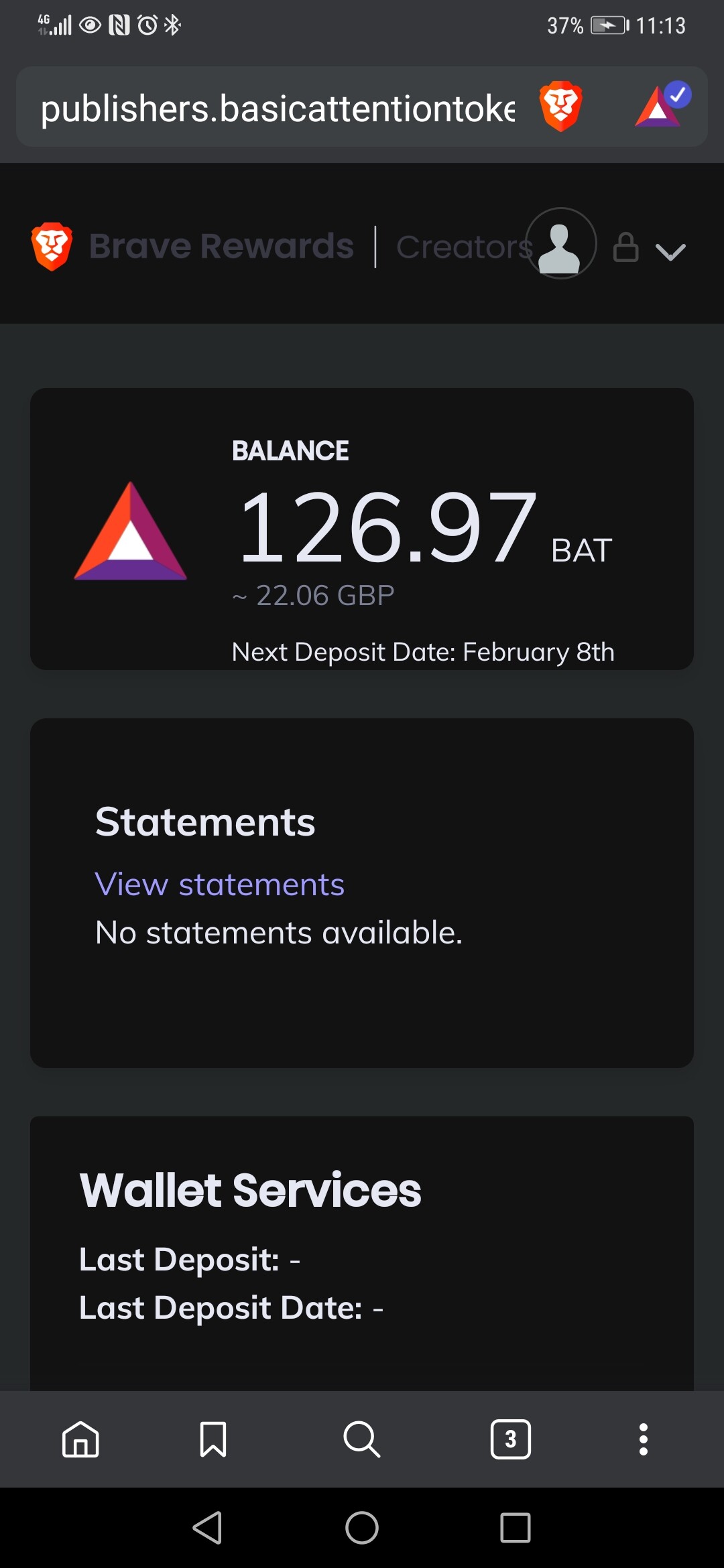
Task: Go to browser home page
Action: point(80,1439)
